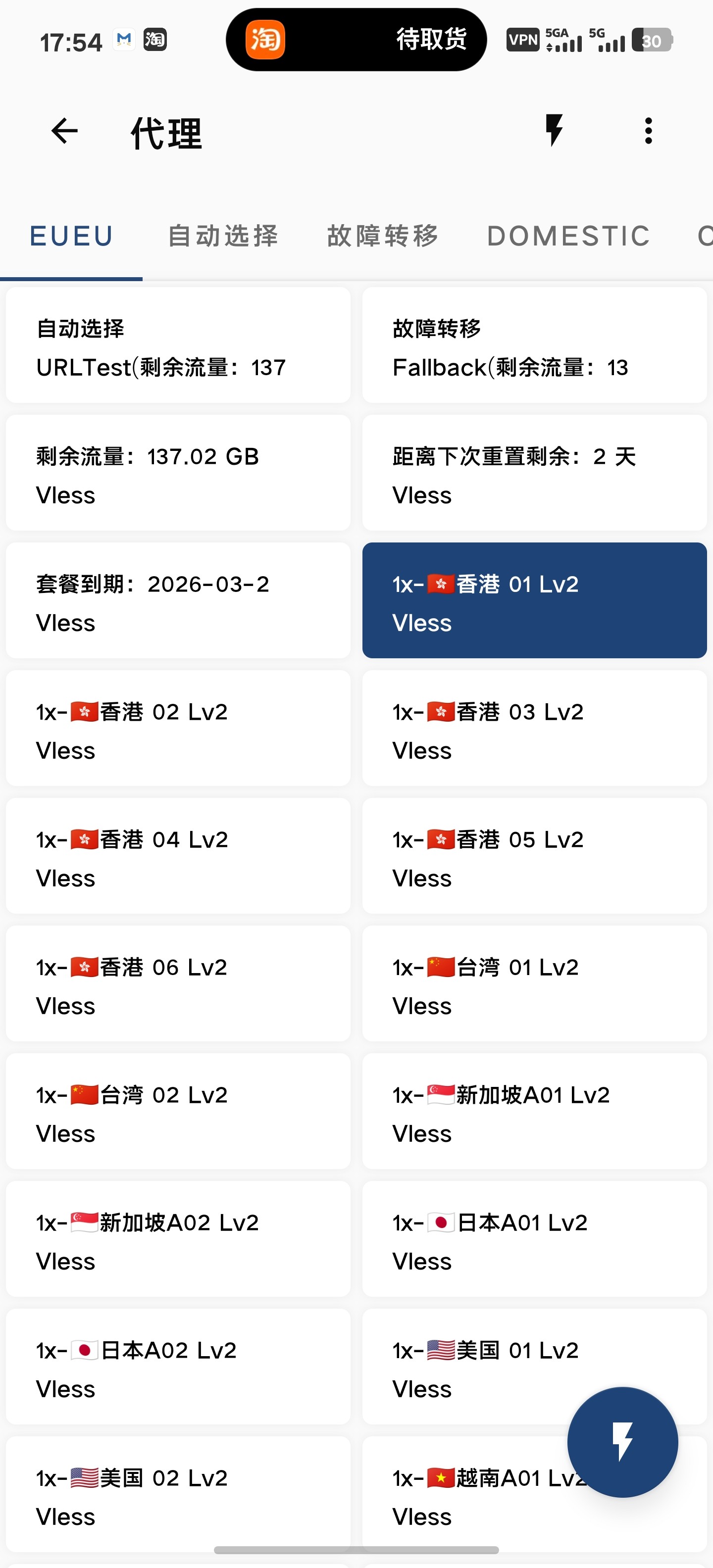Choose node 香港 01 Lv2
This screenshot has height=1568, width=713.
pyautogui.click(x=534, y=601)
